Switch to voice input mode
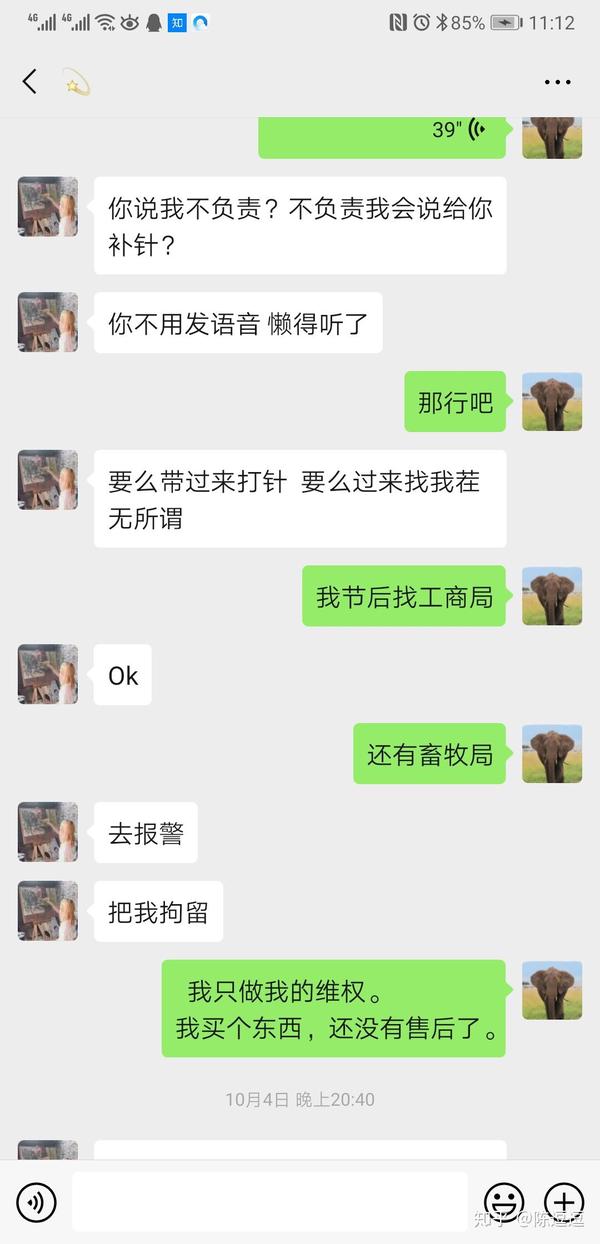Screen dimensions: 600x1244 36,1201
